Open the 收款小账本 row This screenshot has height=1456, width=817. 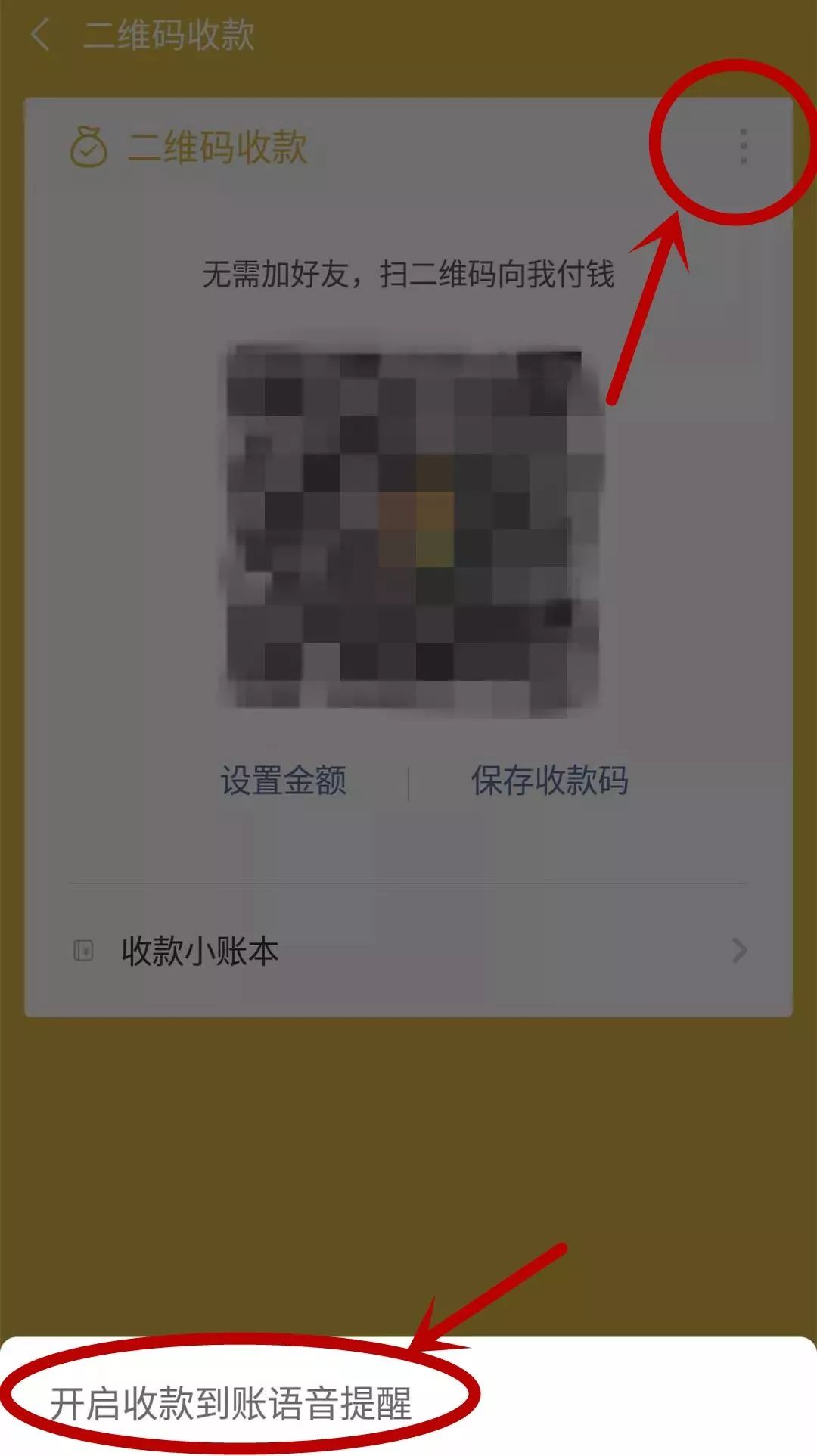408,951
